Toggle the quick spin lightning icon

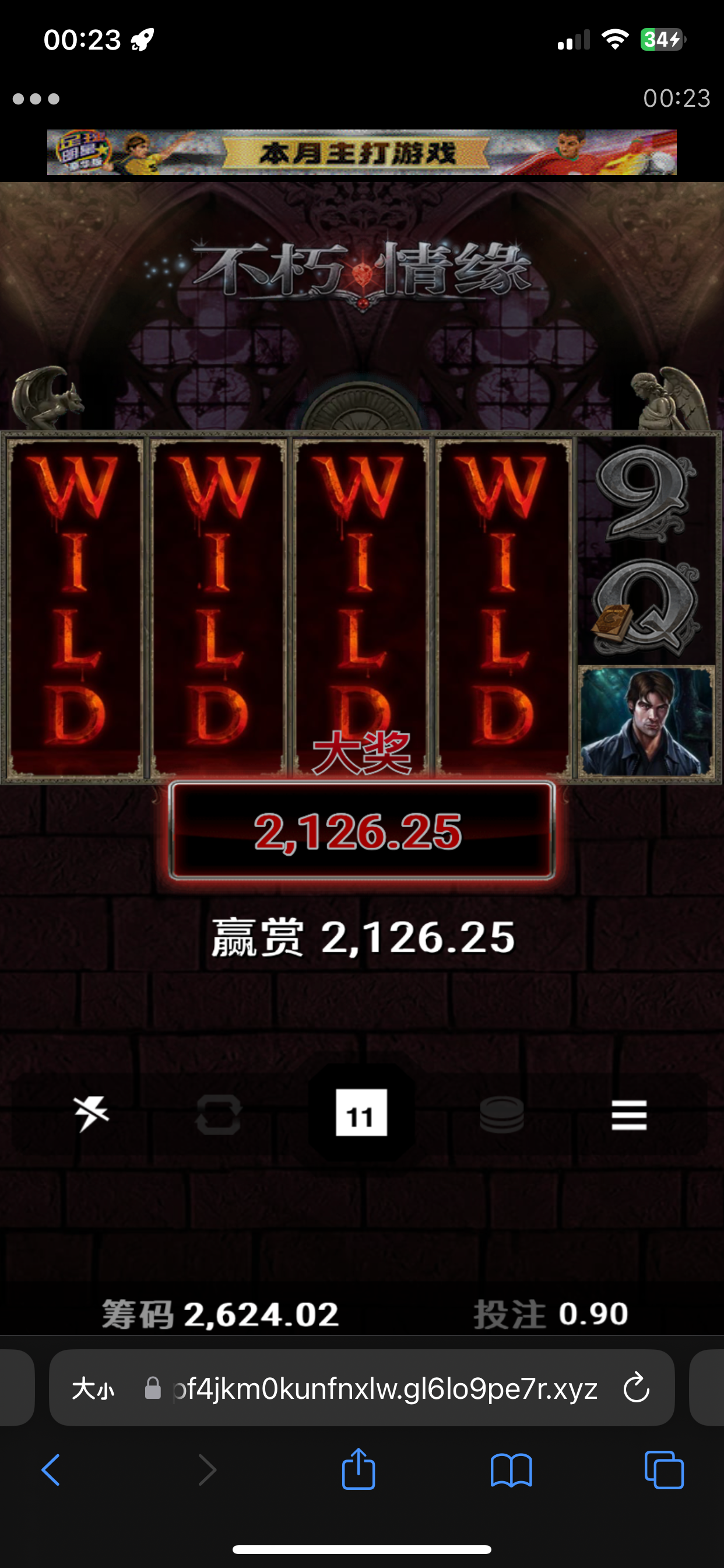[x=92, y=1114]
